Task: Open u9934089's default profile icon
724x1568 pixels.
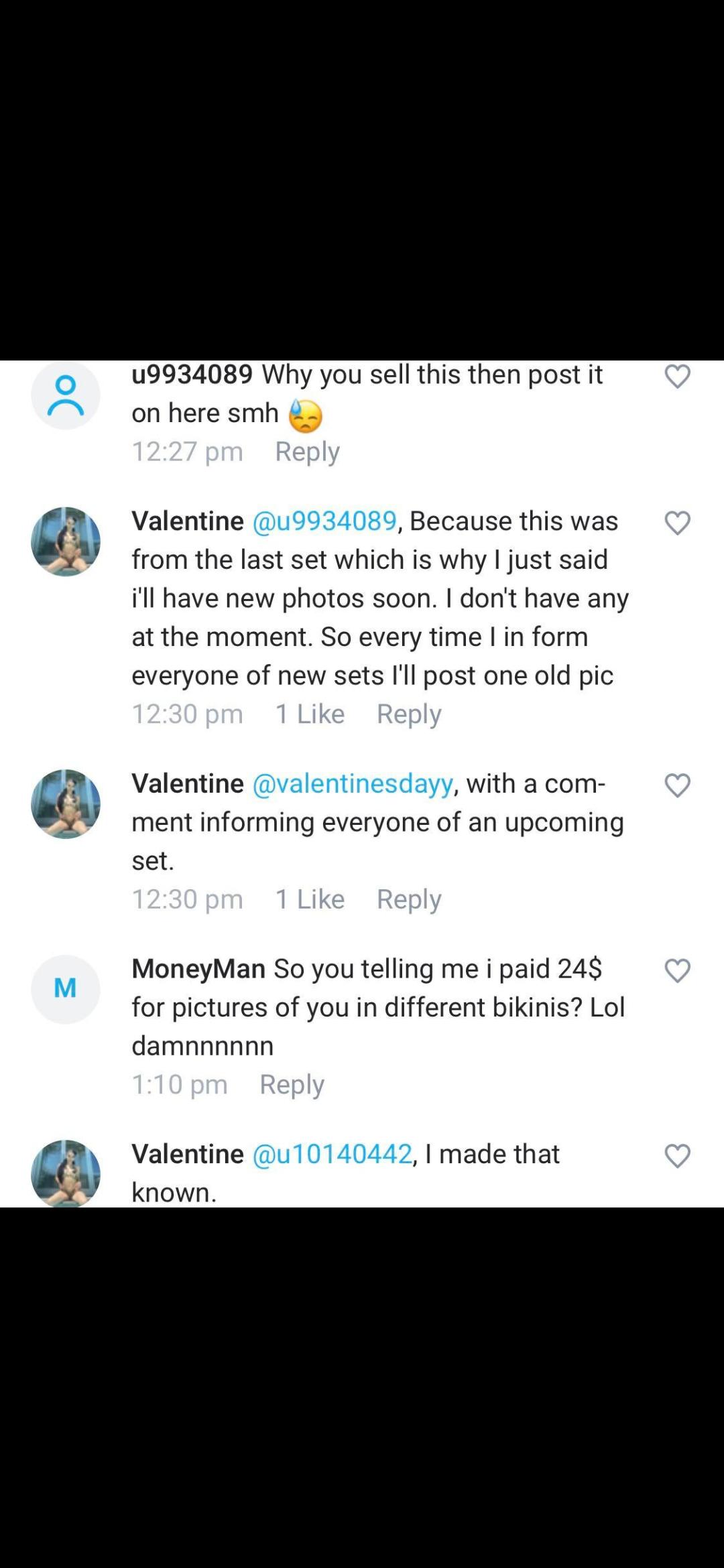Action: coord(66,395)
